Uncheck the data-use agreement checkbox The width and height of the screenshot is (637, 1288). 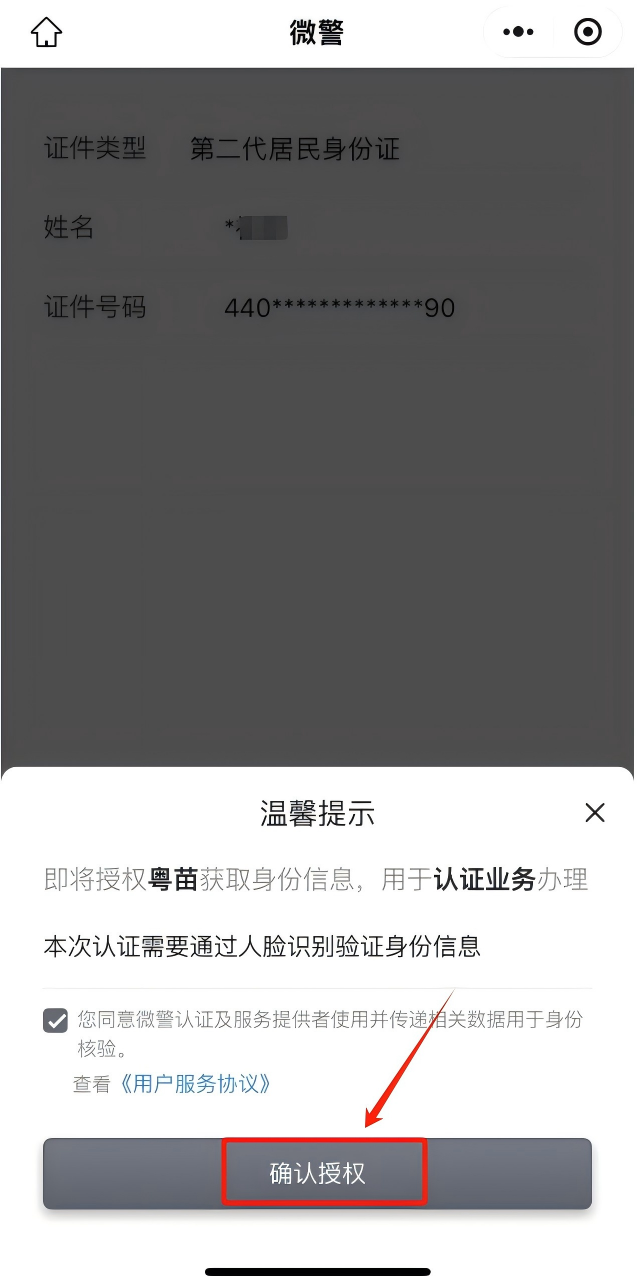(x=56, y=1021)
